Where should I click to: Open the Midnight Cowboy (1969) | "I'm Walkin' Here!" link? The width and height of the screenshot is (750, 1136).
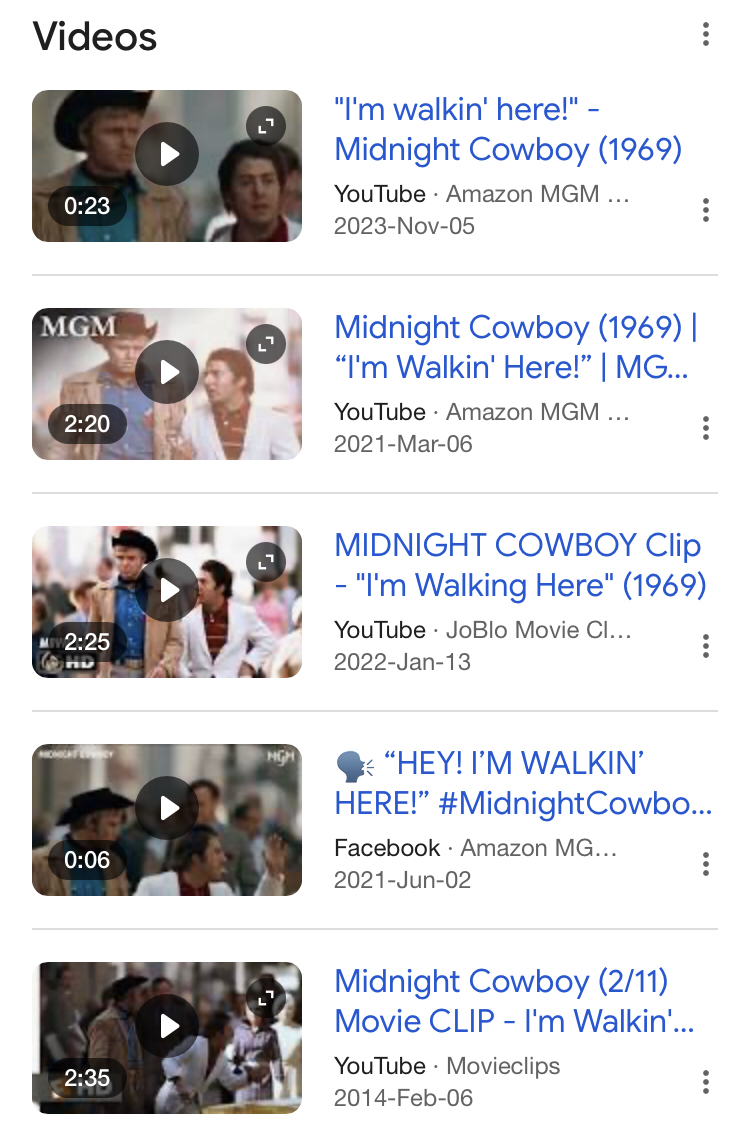click(x=515, y=347)
